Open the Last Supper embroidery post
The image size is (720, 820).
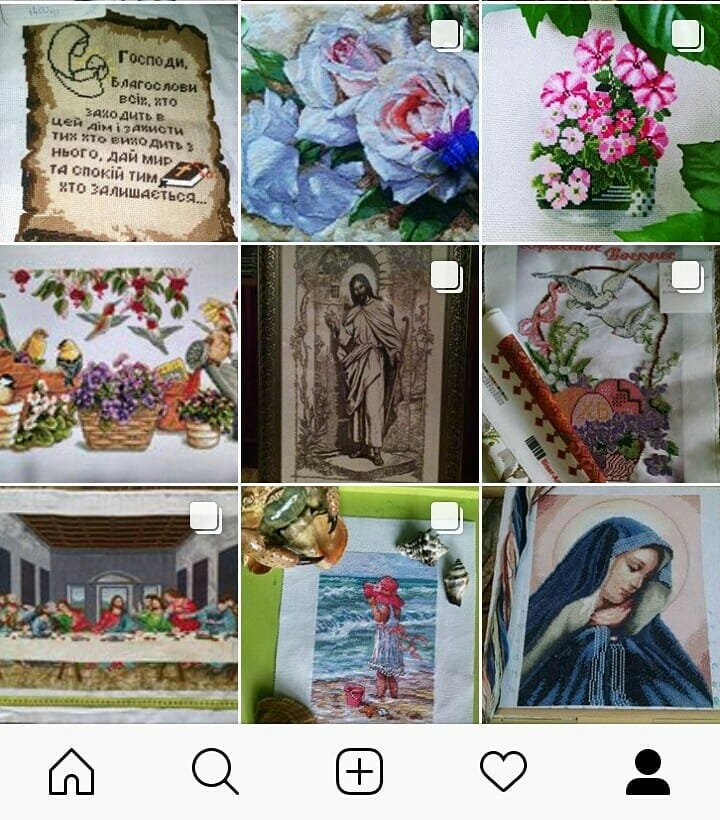click(118, 605)
